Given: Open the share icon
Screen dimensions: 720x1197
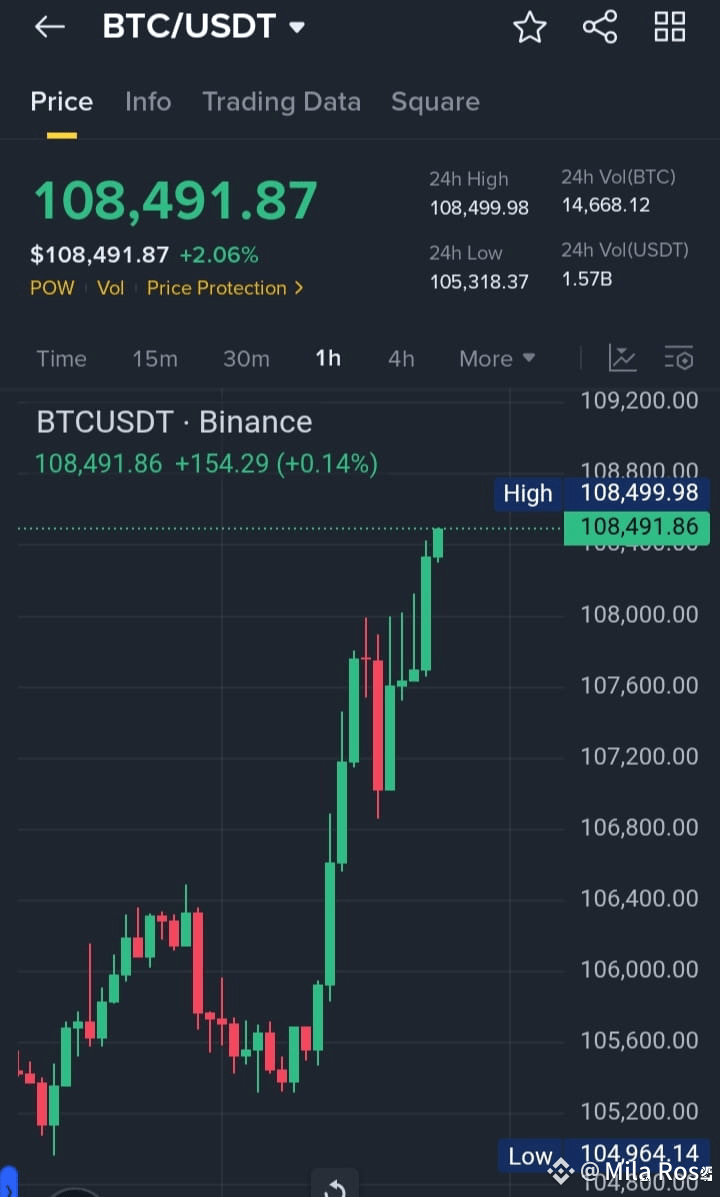Looking at the screenshot, I should 599,27.
